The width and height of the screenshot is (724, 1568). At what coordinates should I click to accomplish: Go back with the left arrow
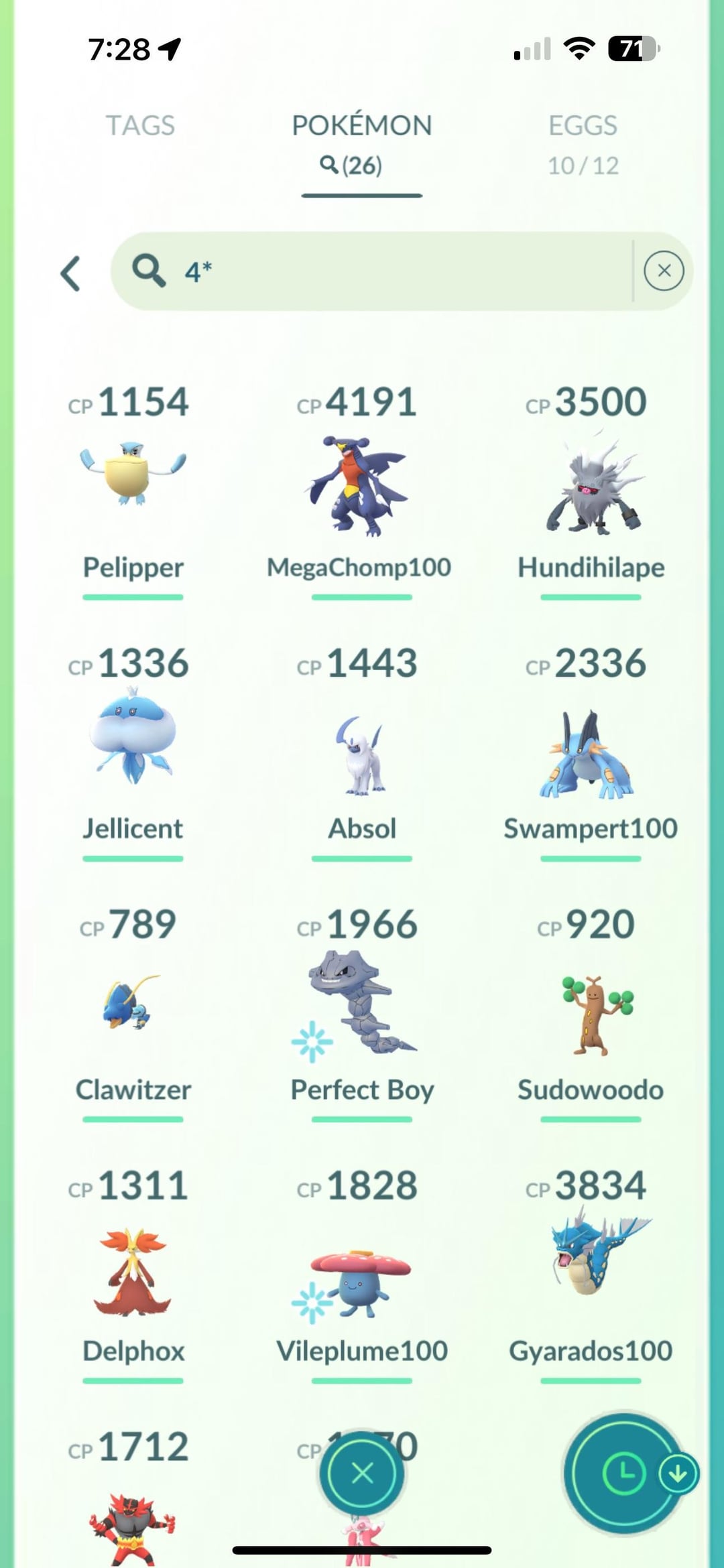(71, 273)
